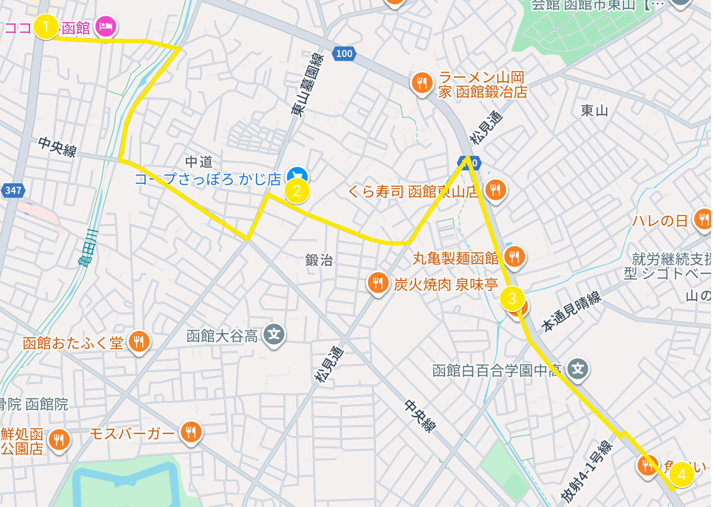Open route waypoint marker 3
Screen dimensions: 713x507
click(x=512, y=298)
